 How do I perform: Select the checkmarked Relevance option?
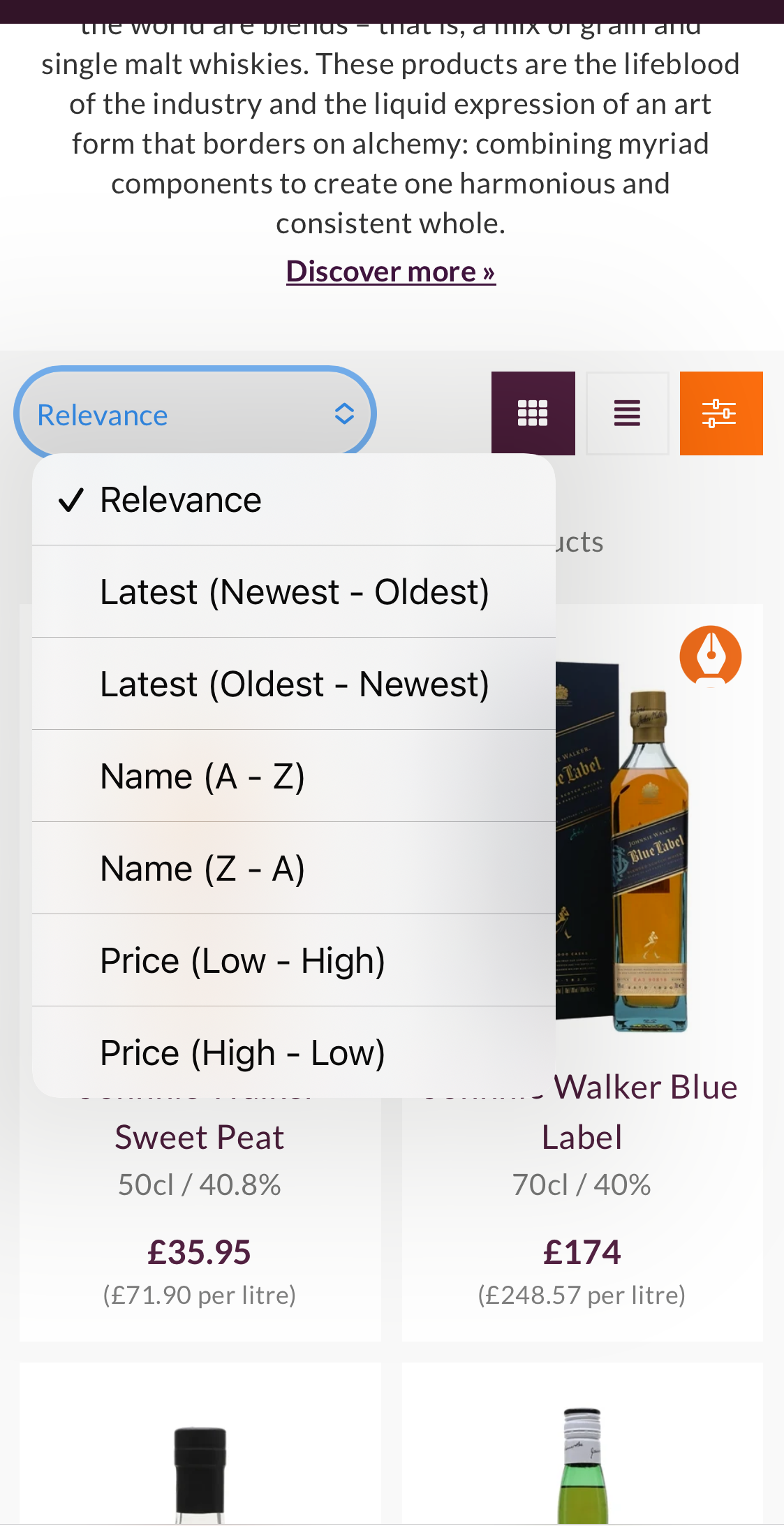point(181,499)
